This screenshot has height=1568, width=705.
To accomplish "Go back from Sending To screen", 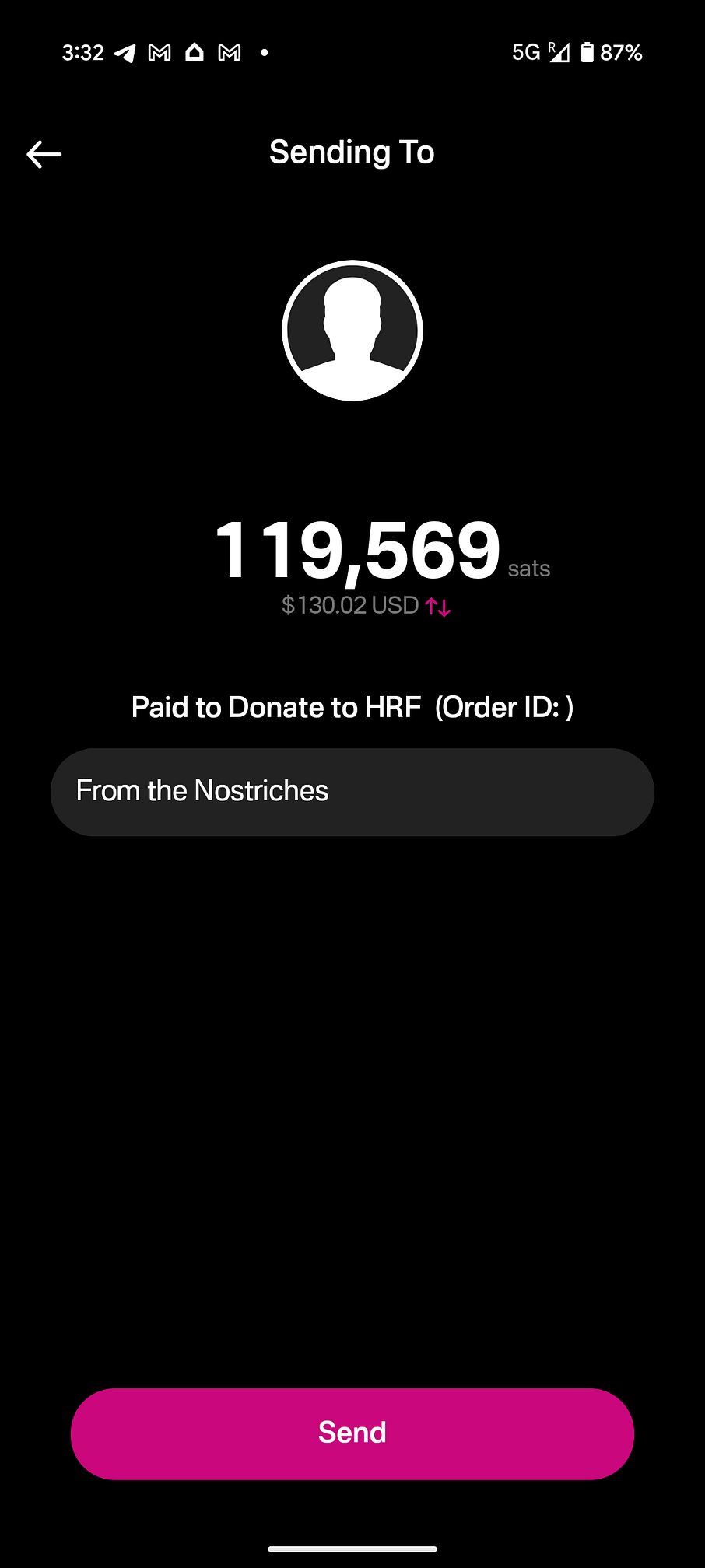I will pos(44,154).
